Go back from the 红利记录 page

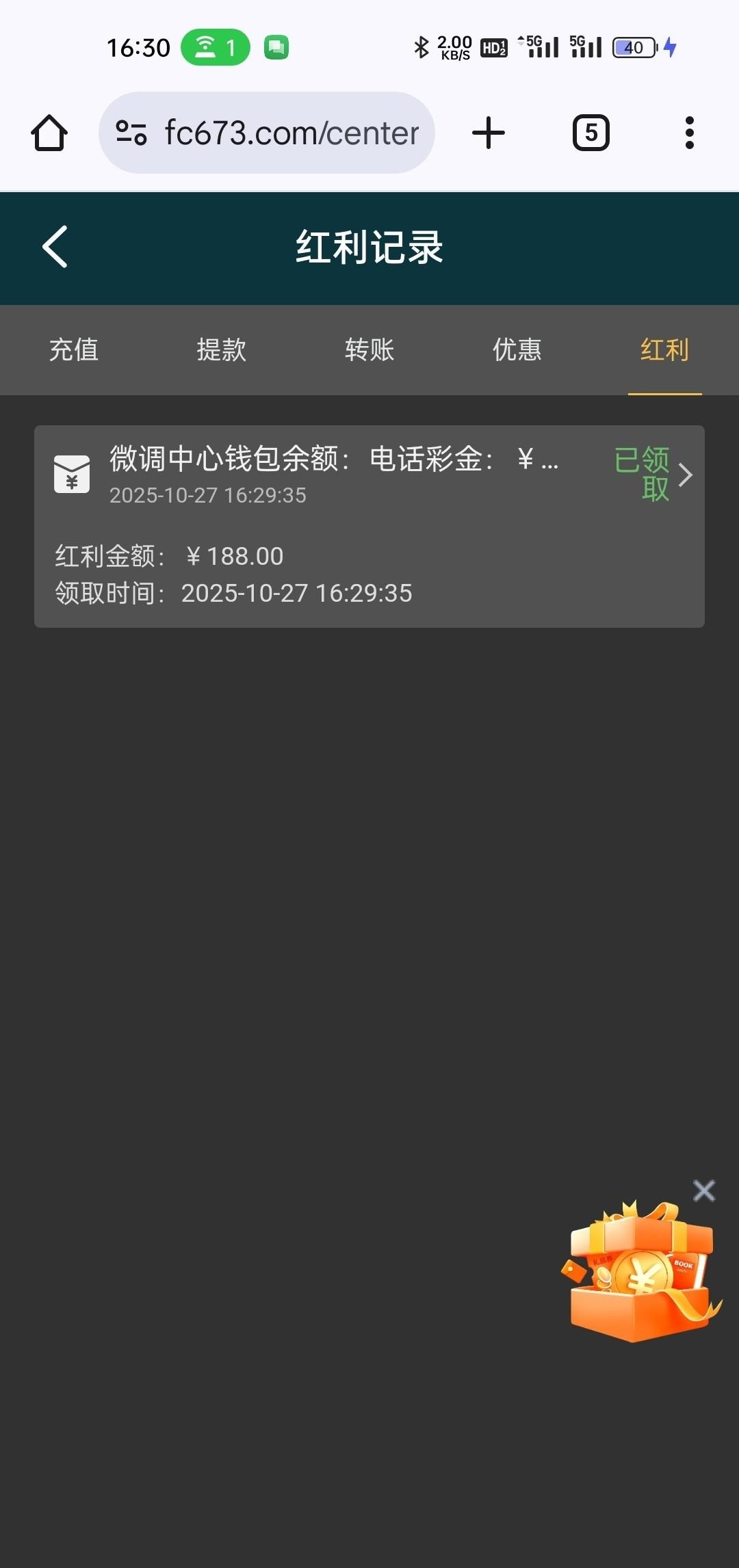(x=55, y=247)
